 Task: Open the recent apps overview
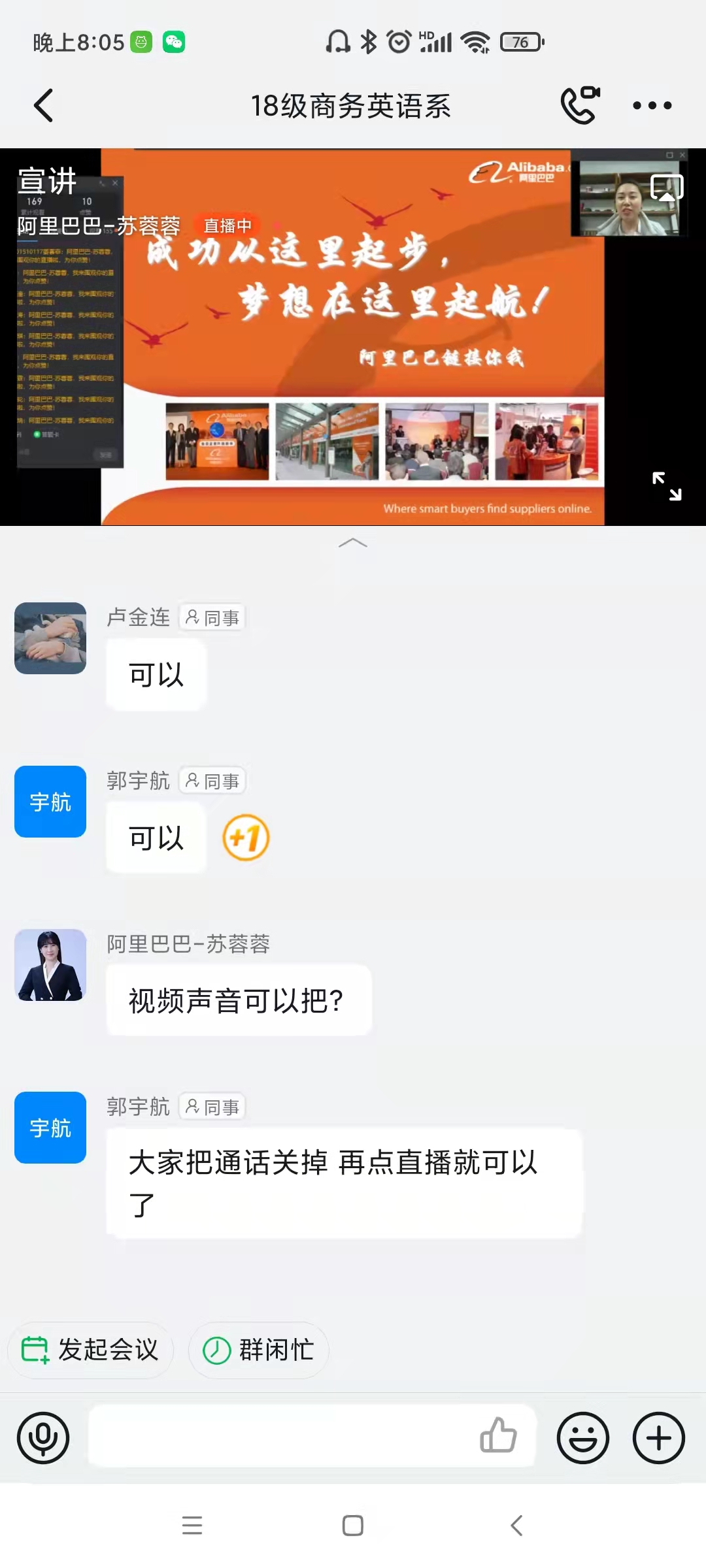pos(192,1526)
